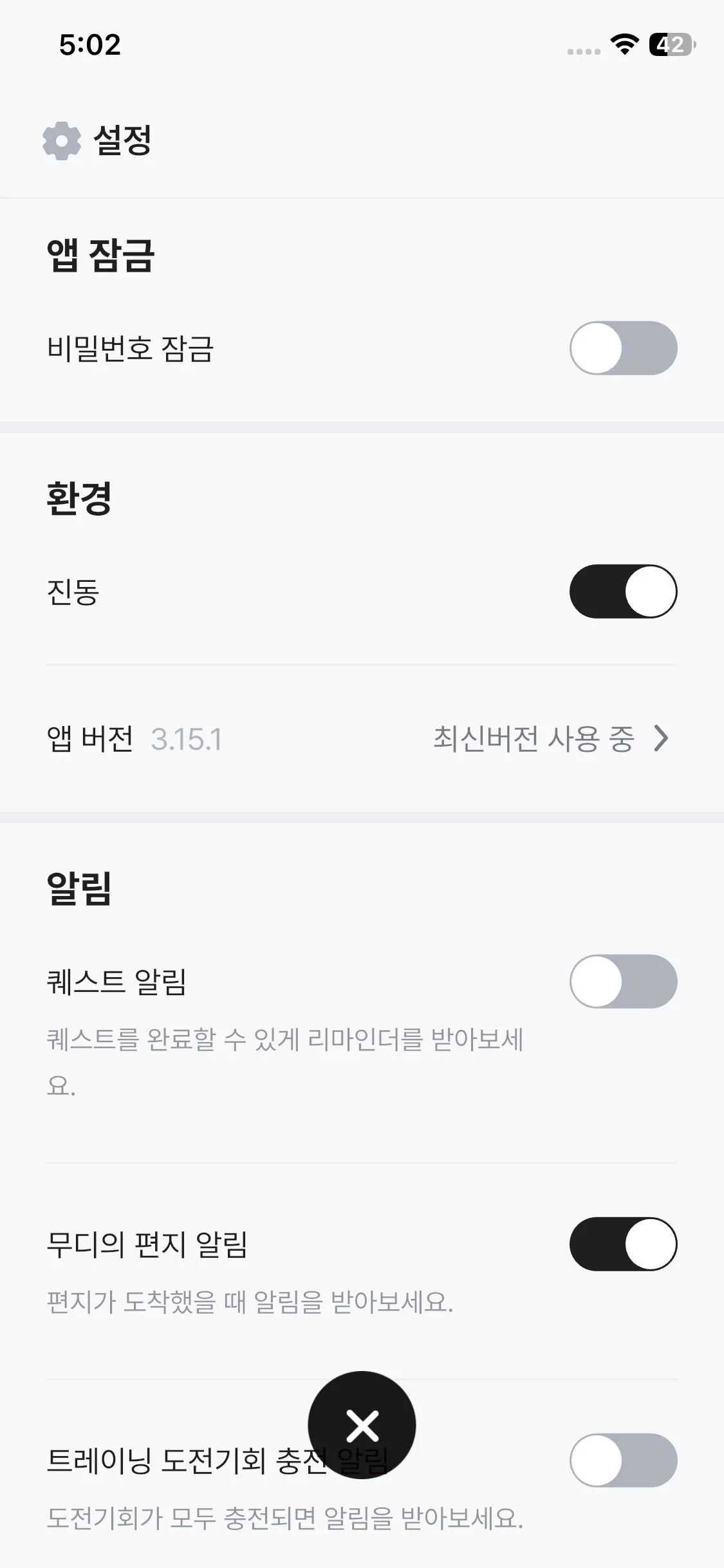Enable 트레이닝 도전기회 충전 알림

pyautogui.click(x=623, y=1461)
